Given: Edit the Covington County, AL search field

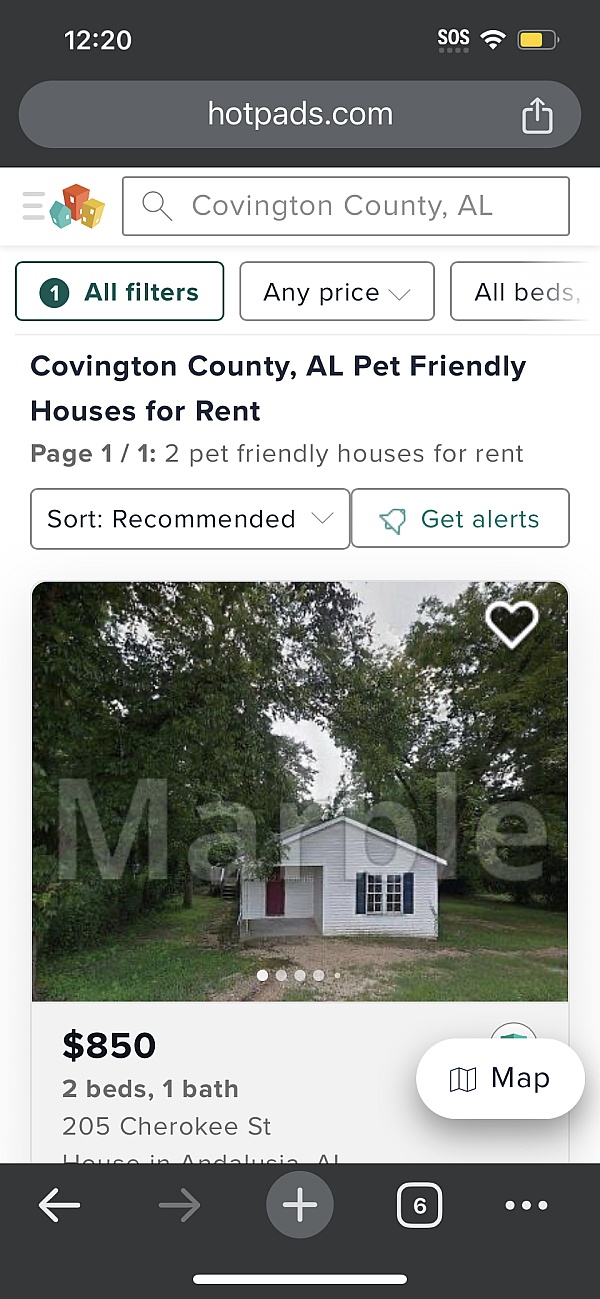Looking at the screenshot, I should point(345,206).
